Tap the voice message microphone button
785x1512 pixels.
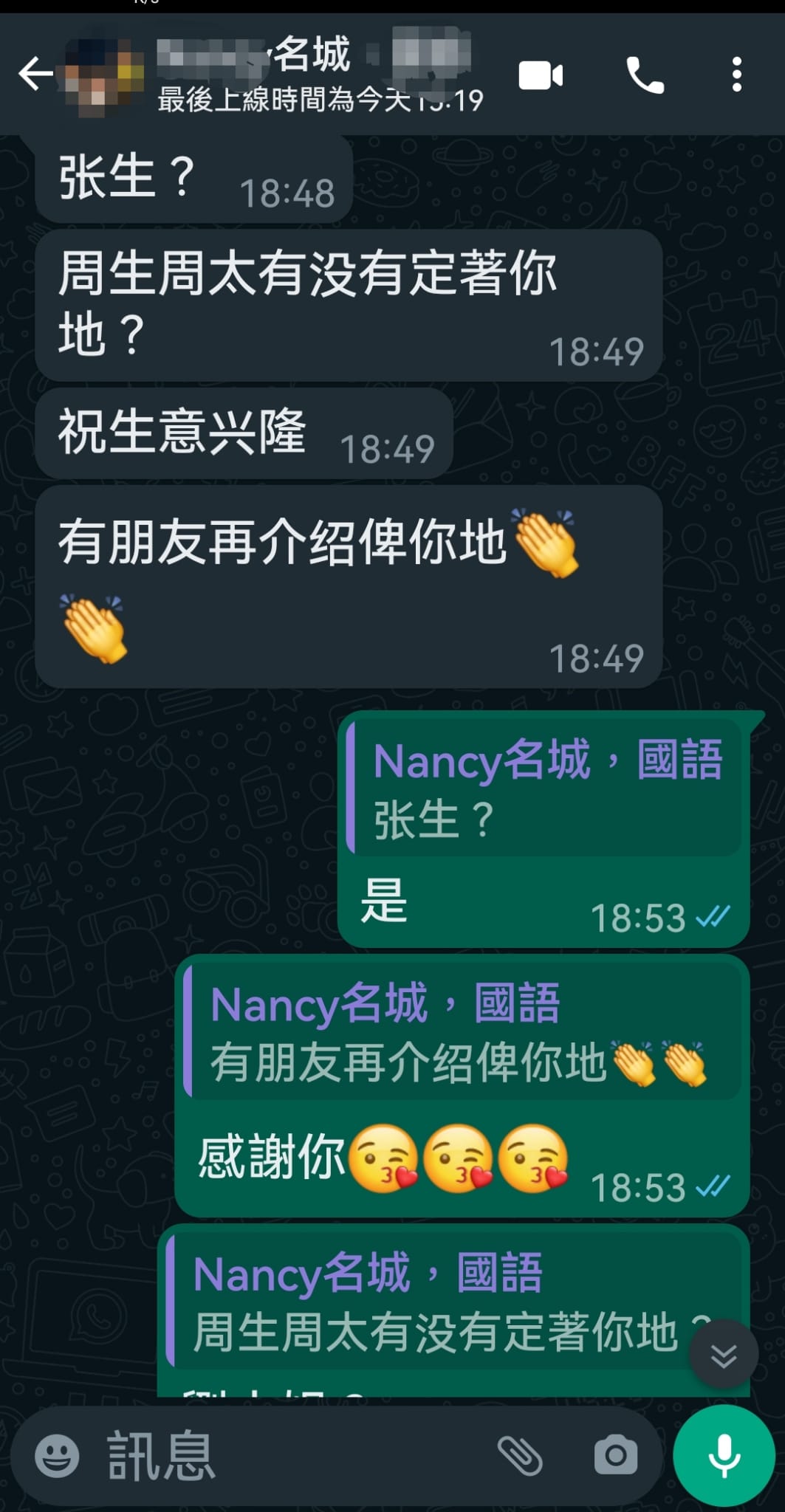pos(724,1456)
